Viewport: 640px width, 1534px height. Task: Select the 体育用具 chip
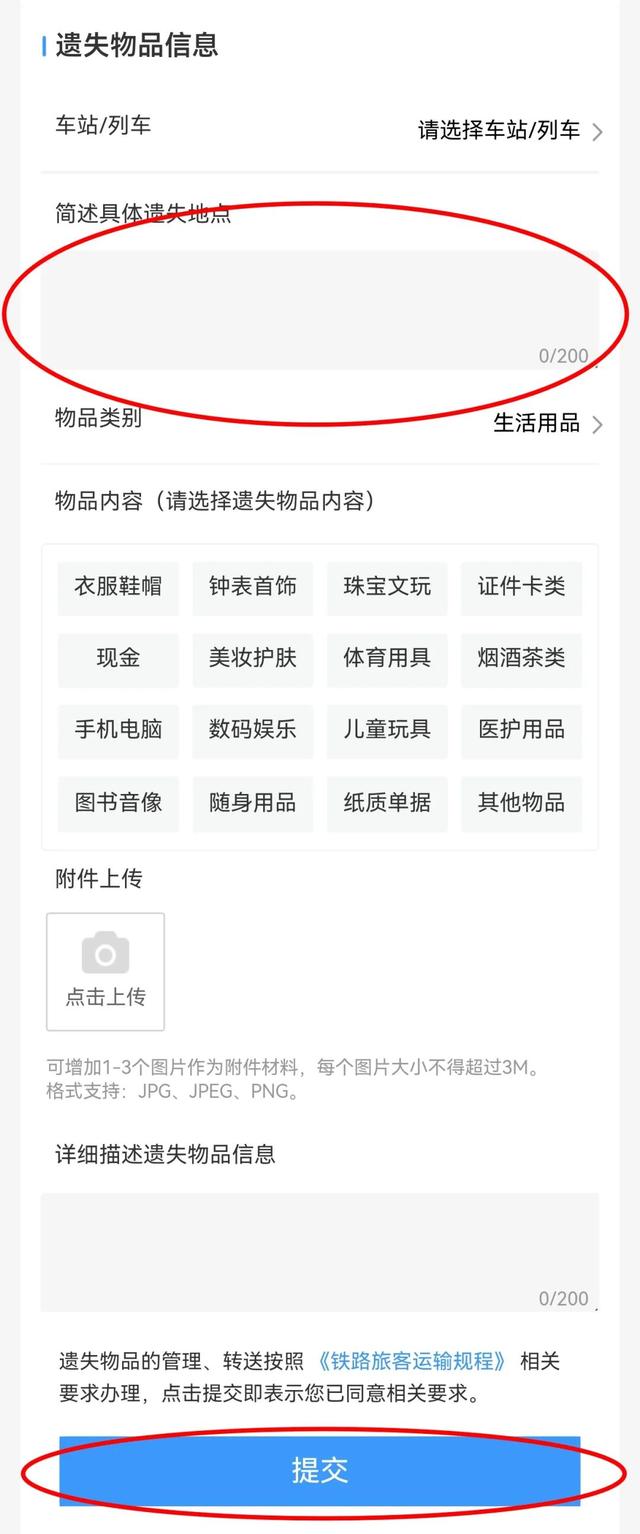387,659
